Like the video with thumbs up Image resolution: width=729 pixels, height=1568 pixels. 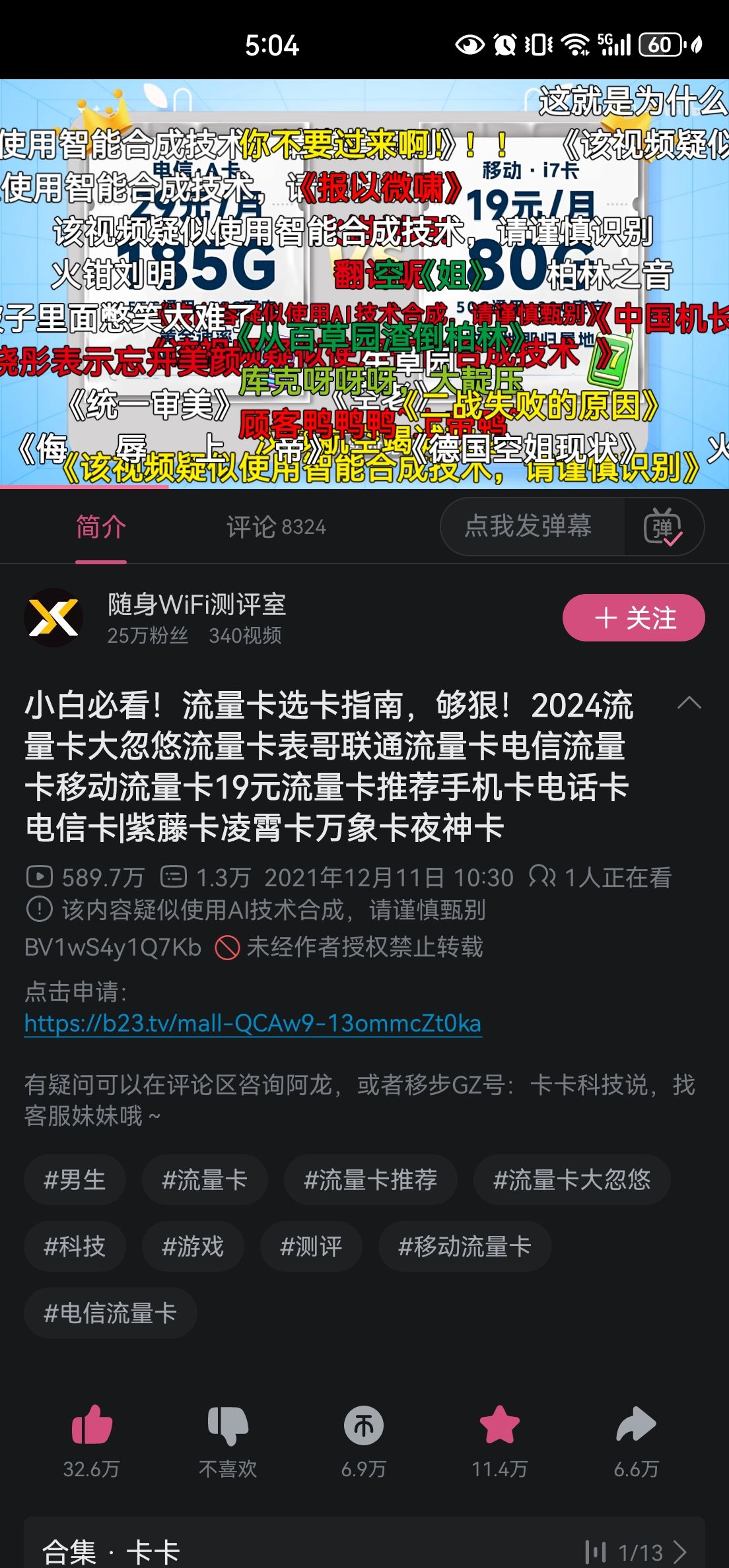(x=92, y=1424)
